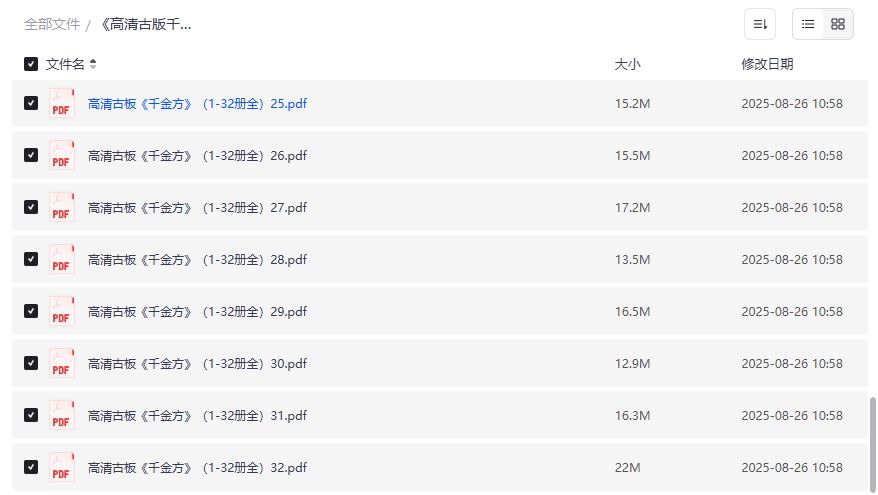
Task: Open the file ending in 25.pdf
Action: pos(197,104)
